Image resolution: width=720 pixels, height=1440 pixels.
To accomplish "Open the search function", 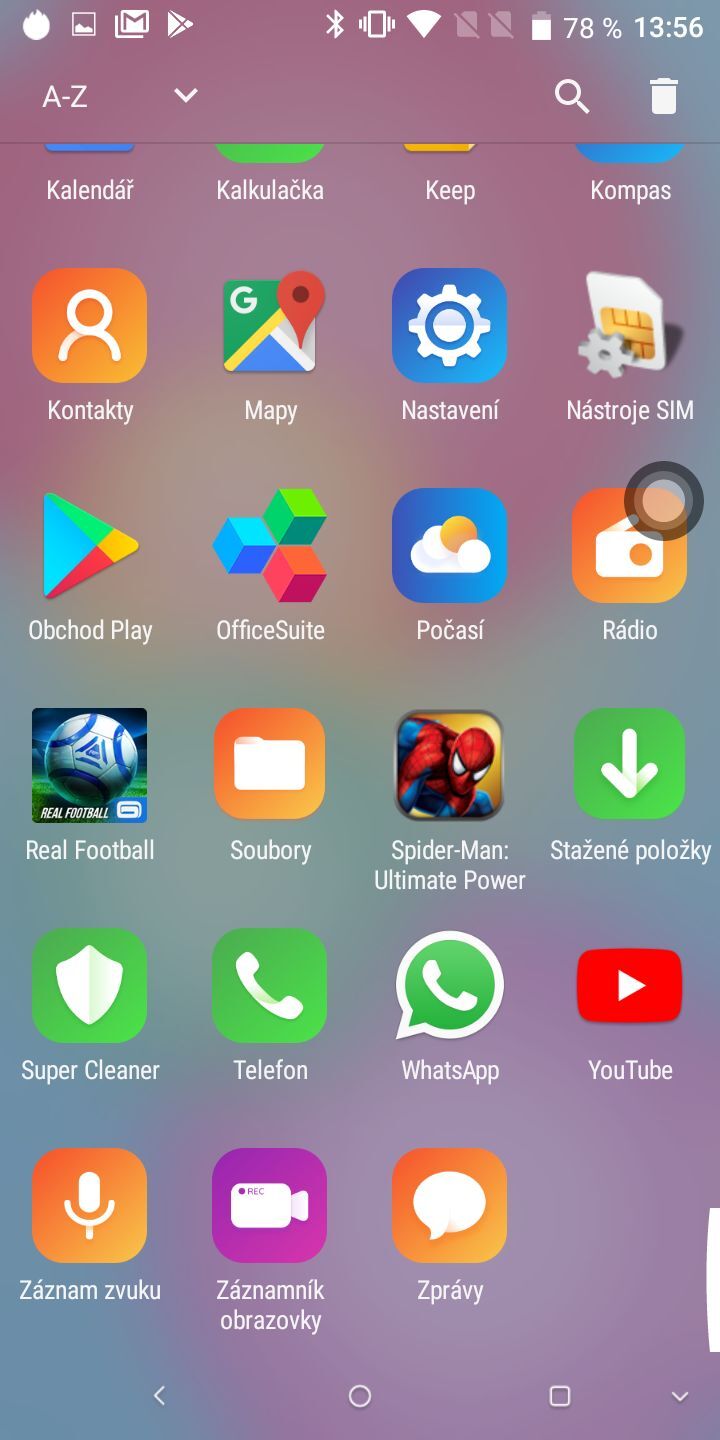I will [571, 96].
